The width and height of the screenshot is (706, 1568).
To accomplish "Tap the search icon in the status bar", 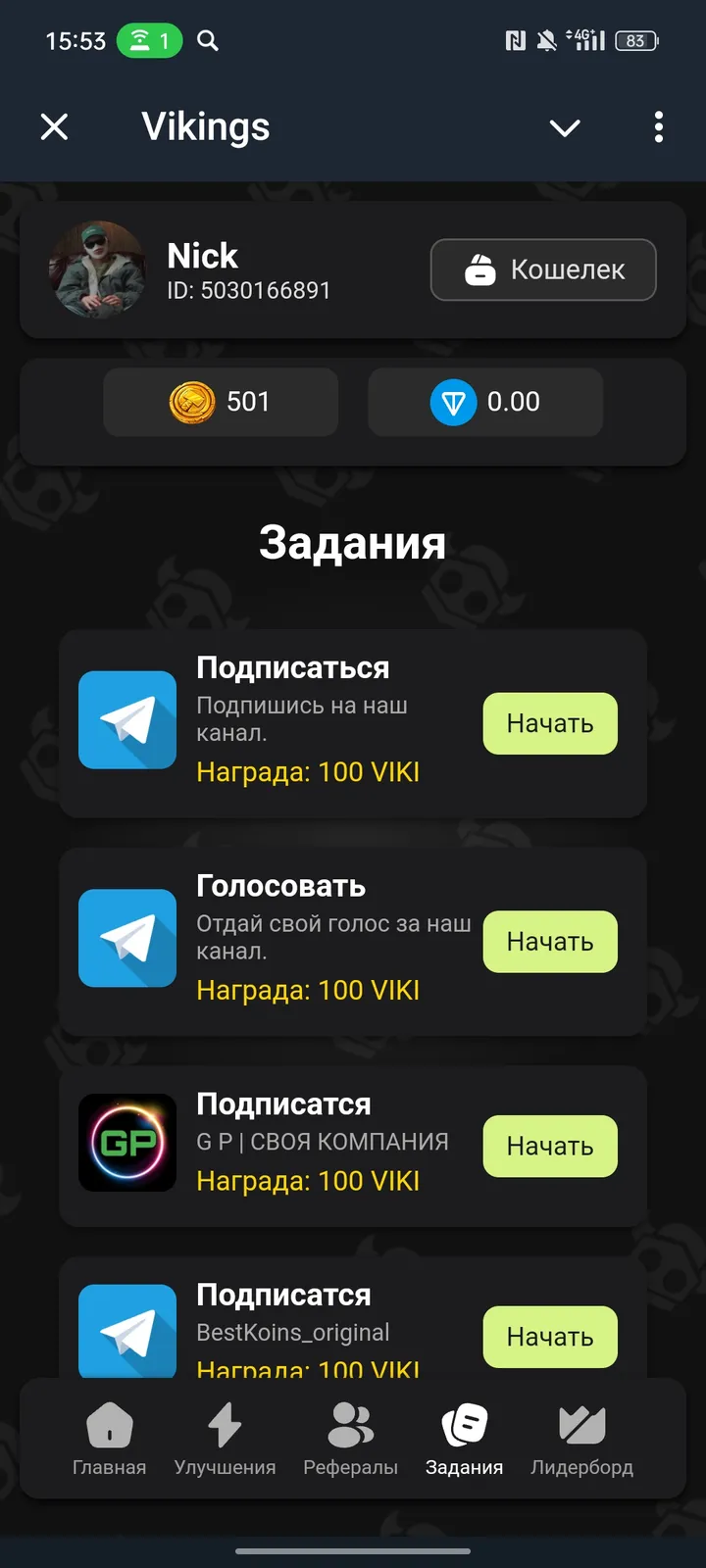I will [x=205, y=41].
